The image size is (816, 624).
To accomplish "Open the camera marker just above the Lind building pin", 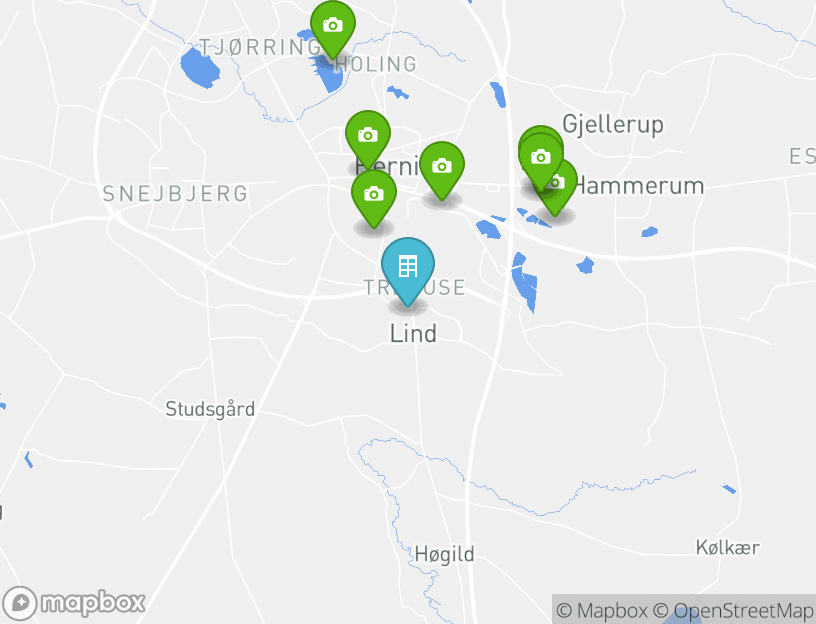I will click(x=373, y=194).
